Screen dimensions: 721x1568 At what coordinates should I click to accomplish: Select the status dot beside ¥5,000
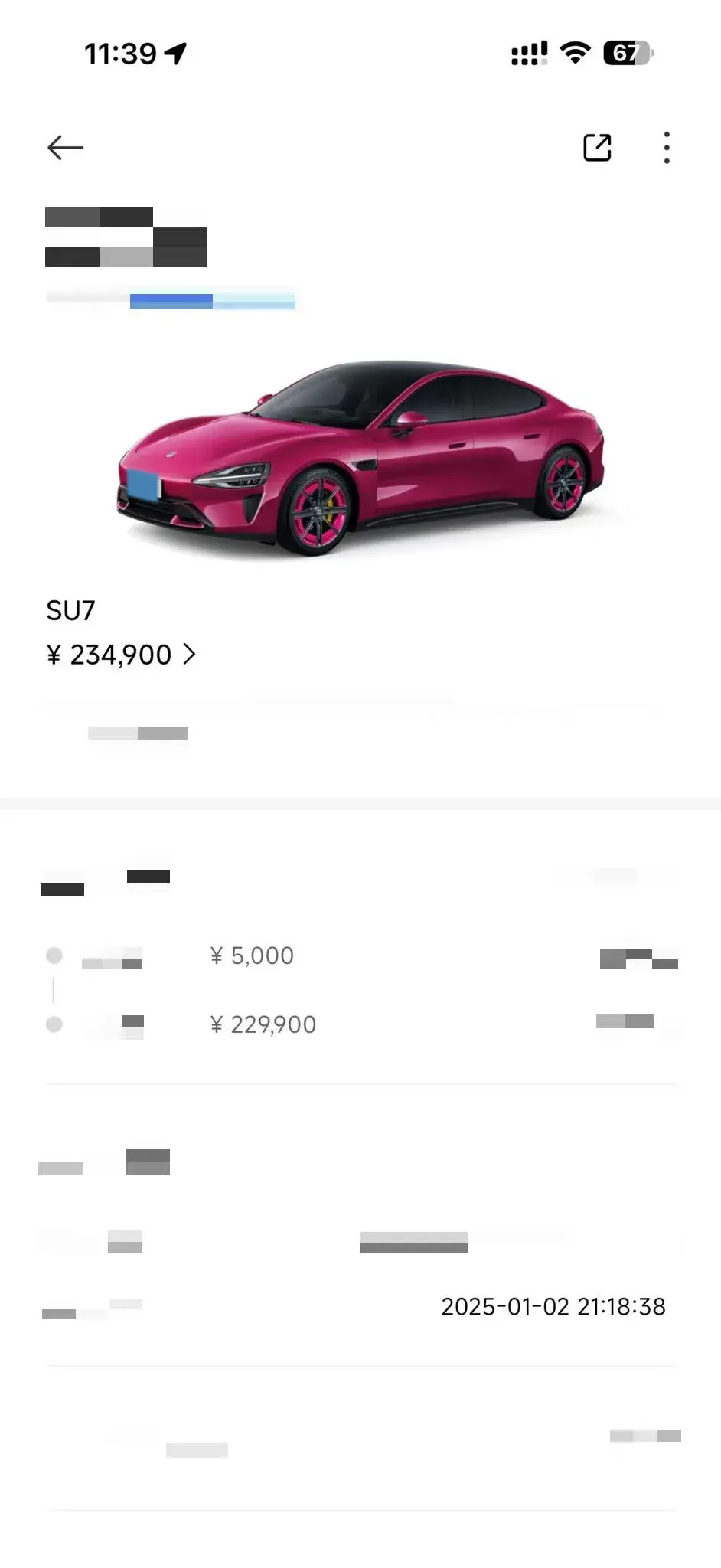pos(54,956)
